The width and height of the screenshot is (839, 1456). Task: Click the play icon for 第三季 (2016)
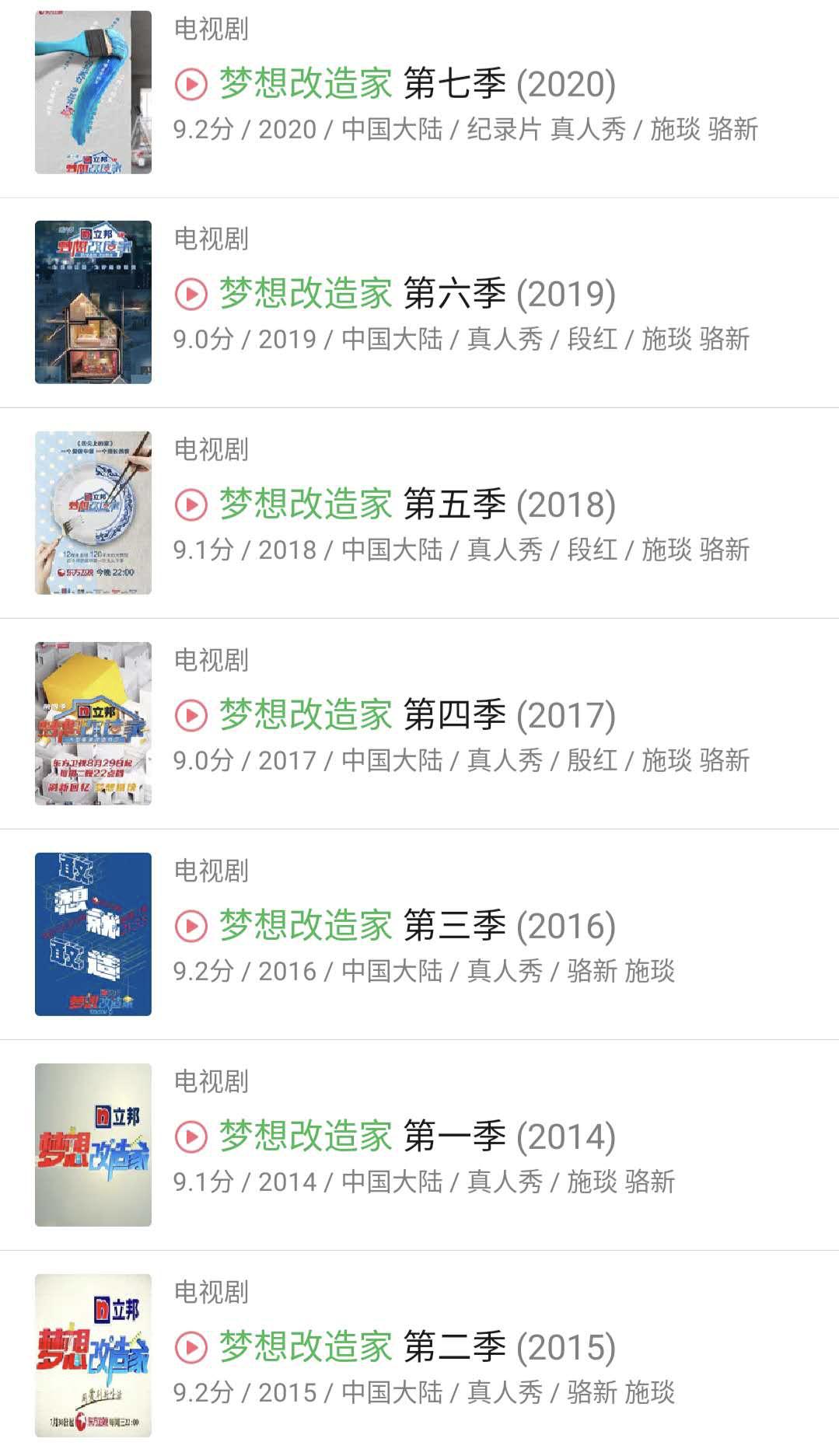tap(193, 925)
